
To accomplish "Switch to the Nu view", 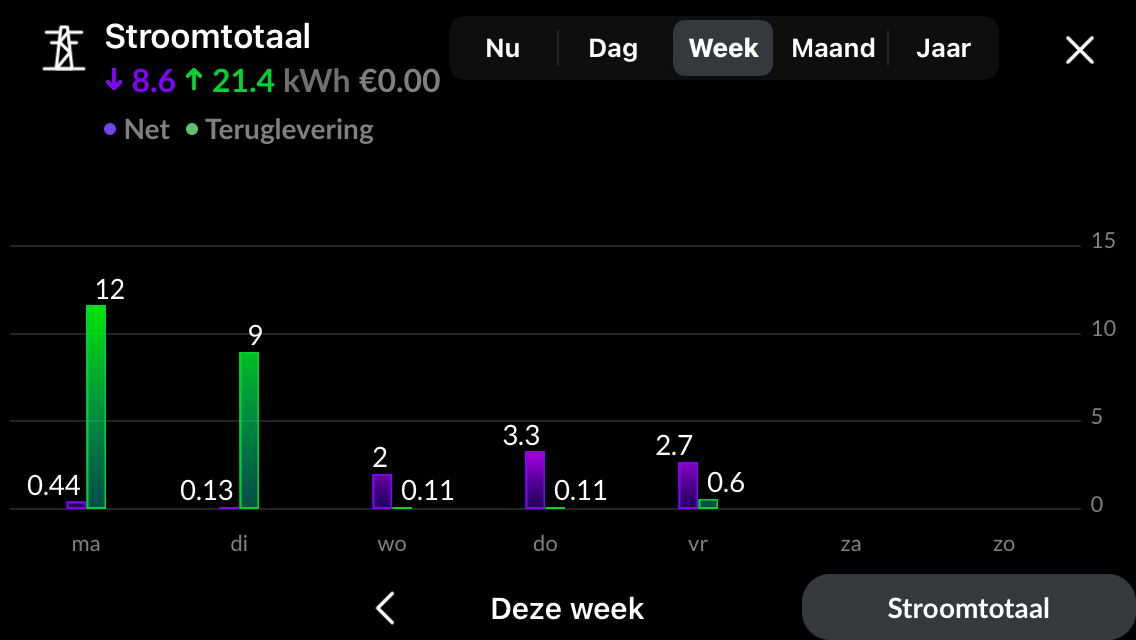I will 503,48.
